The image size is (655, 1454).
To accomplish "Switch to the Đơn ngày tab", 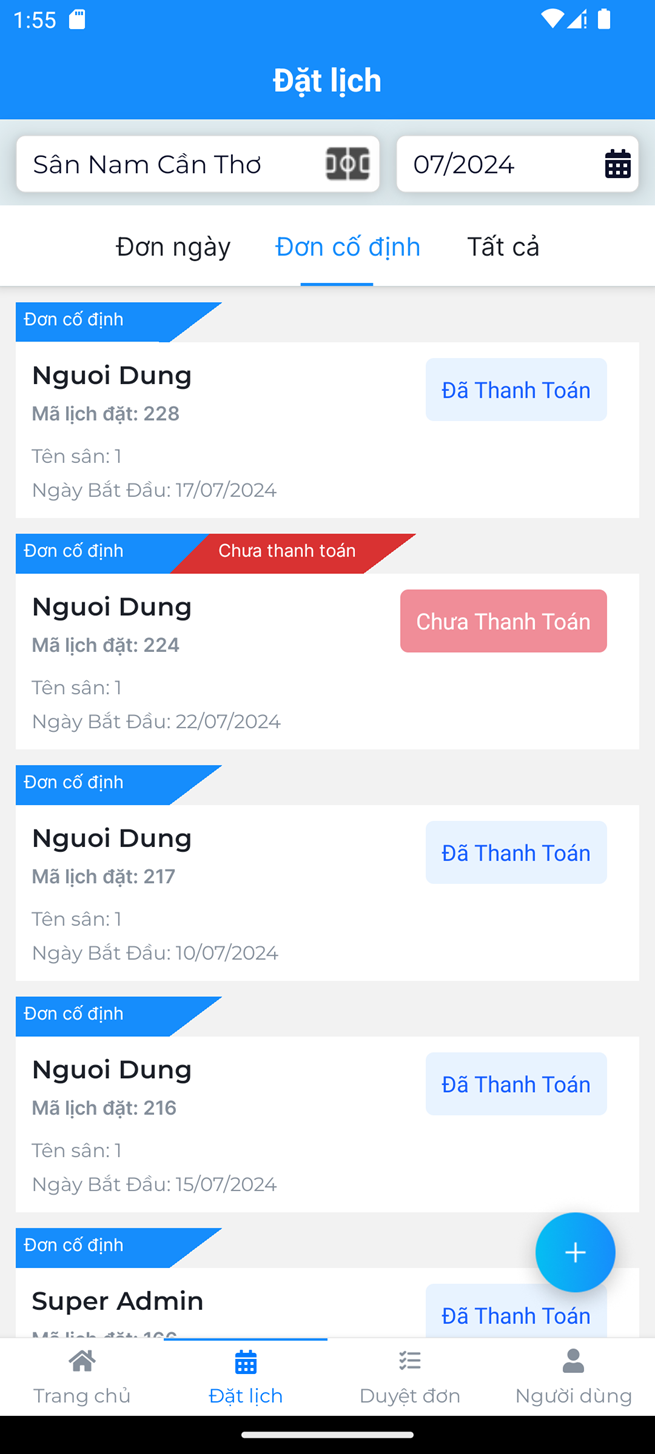I will [173, 247].
